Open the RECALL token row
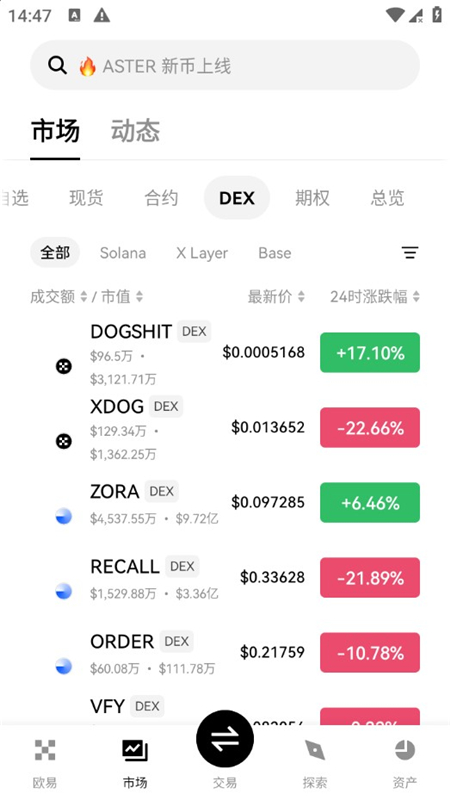 click(x=225, y=578)
